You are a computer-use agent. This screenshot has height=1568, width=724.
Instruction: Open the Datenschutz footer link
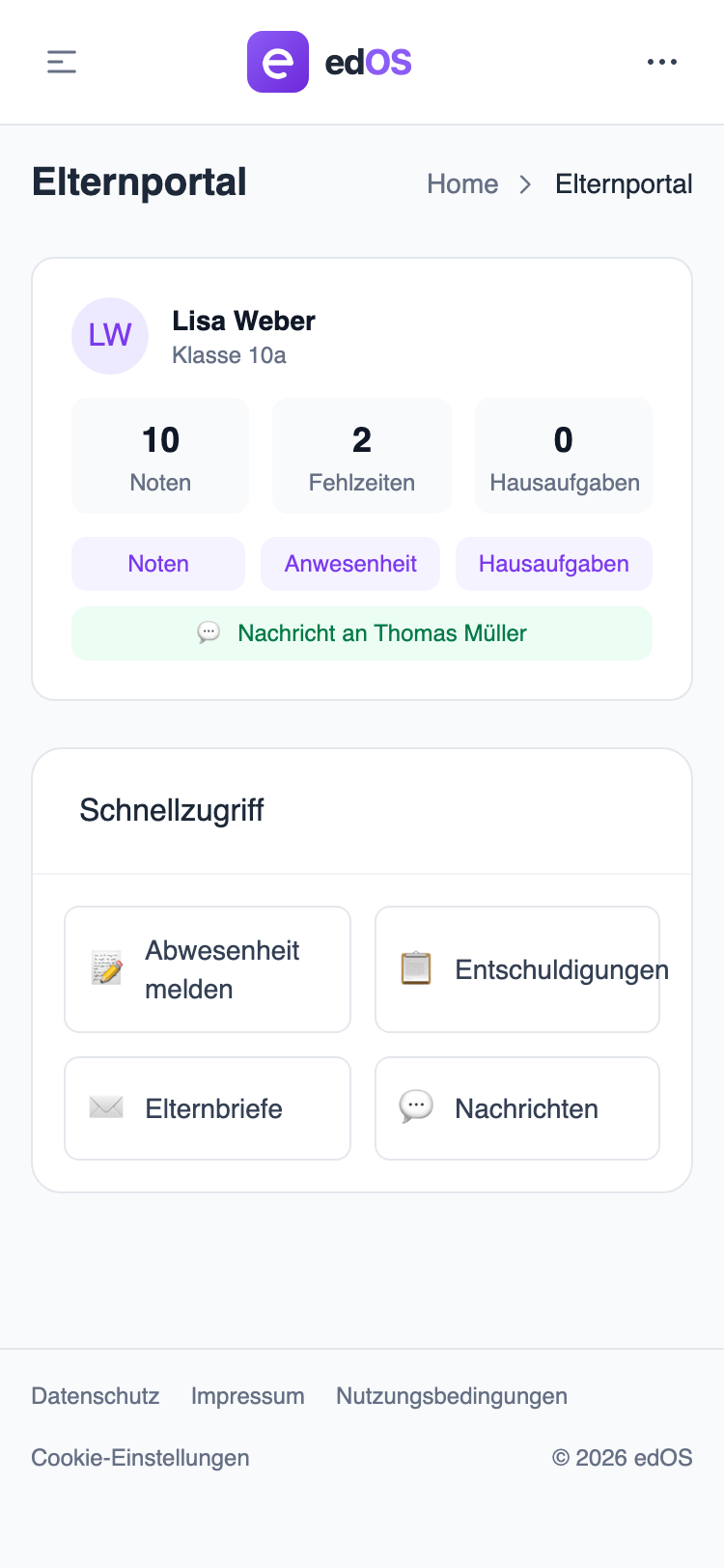pyautogui.click(x=95, y=1396)
